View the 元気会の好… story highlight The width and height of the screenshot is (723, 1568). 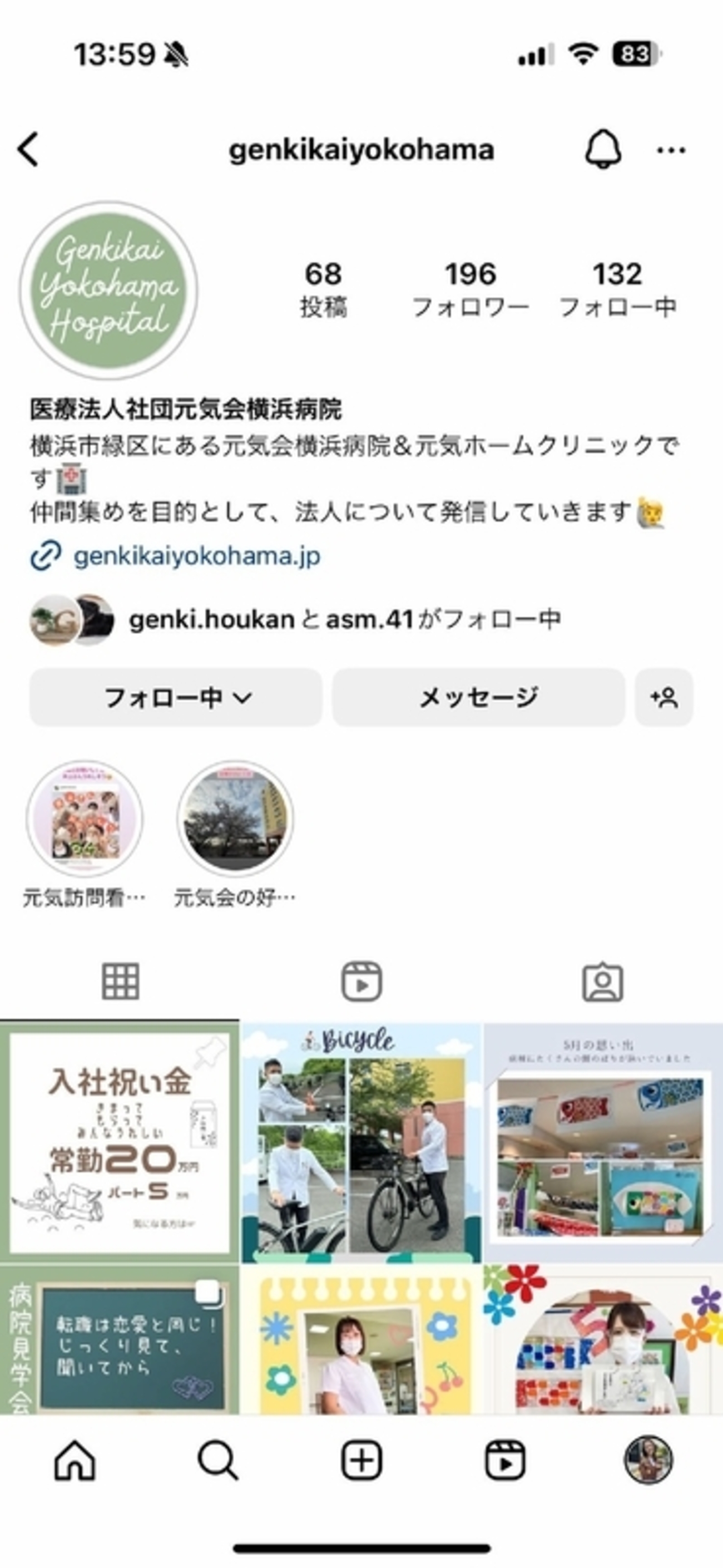[x=235, y=818]
